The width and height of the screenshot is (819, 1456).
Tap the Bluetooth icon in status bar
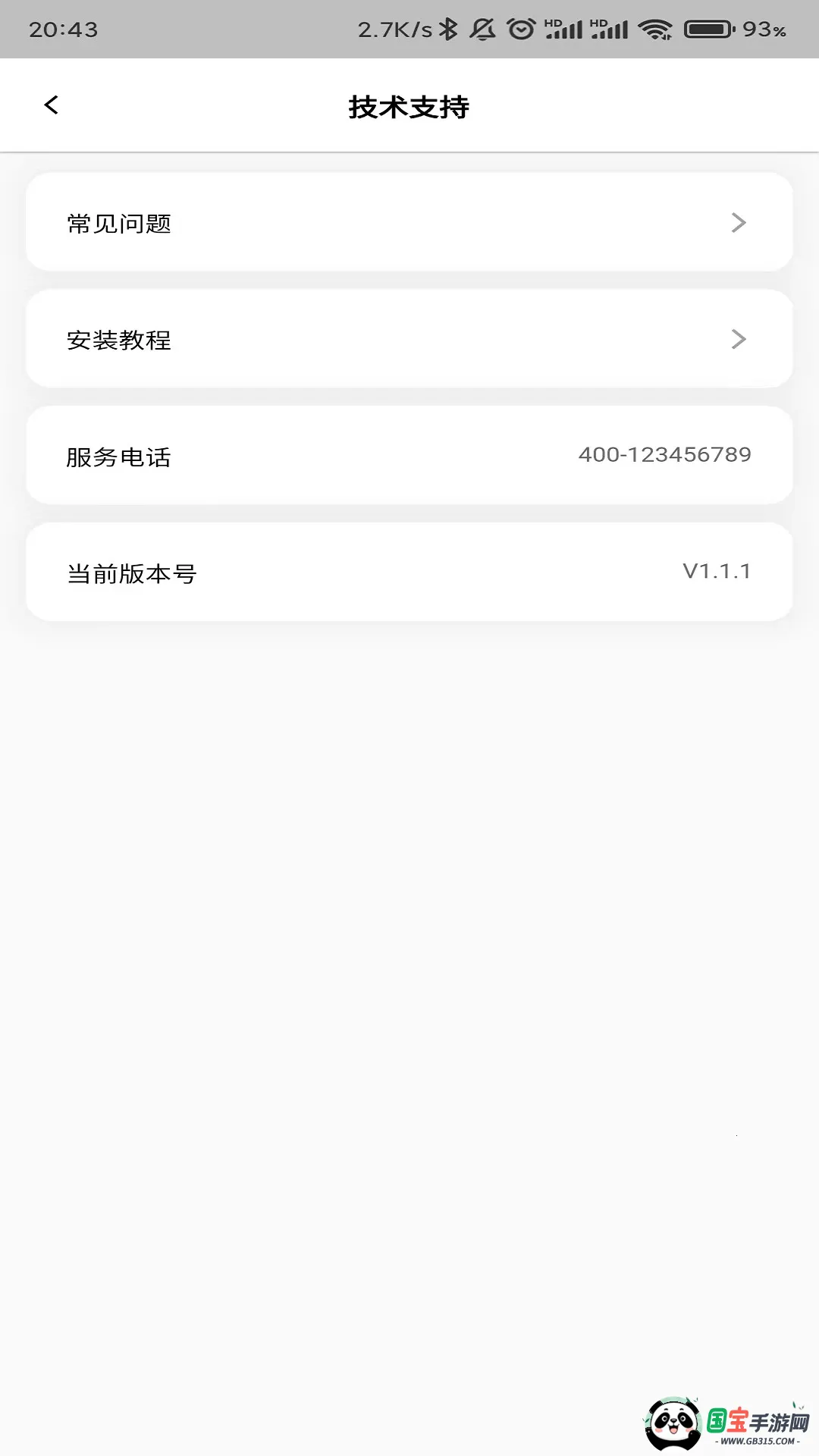448,29
